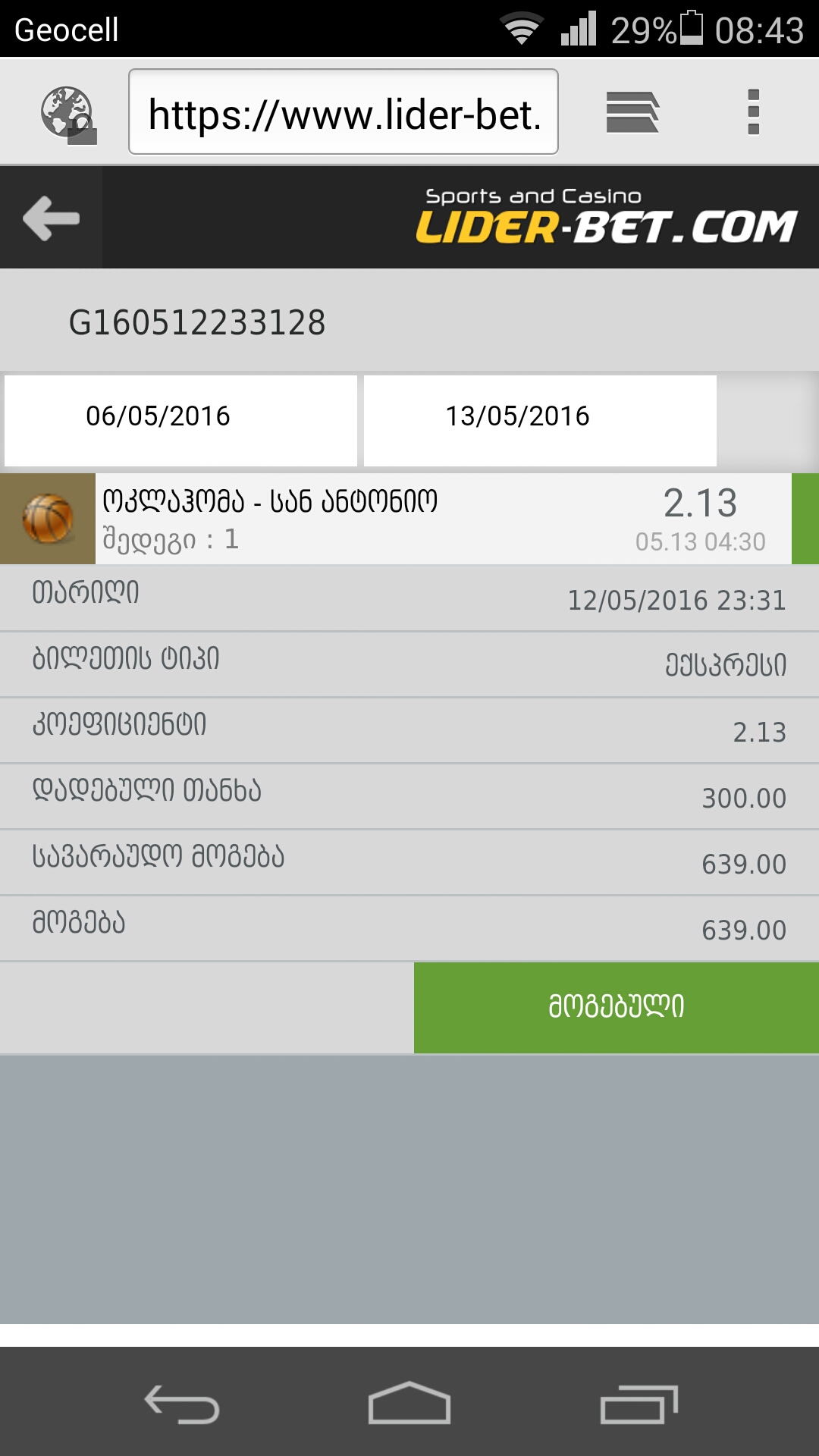
Task: Open the browser tabs switcher
Action: click(632, 112)
